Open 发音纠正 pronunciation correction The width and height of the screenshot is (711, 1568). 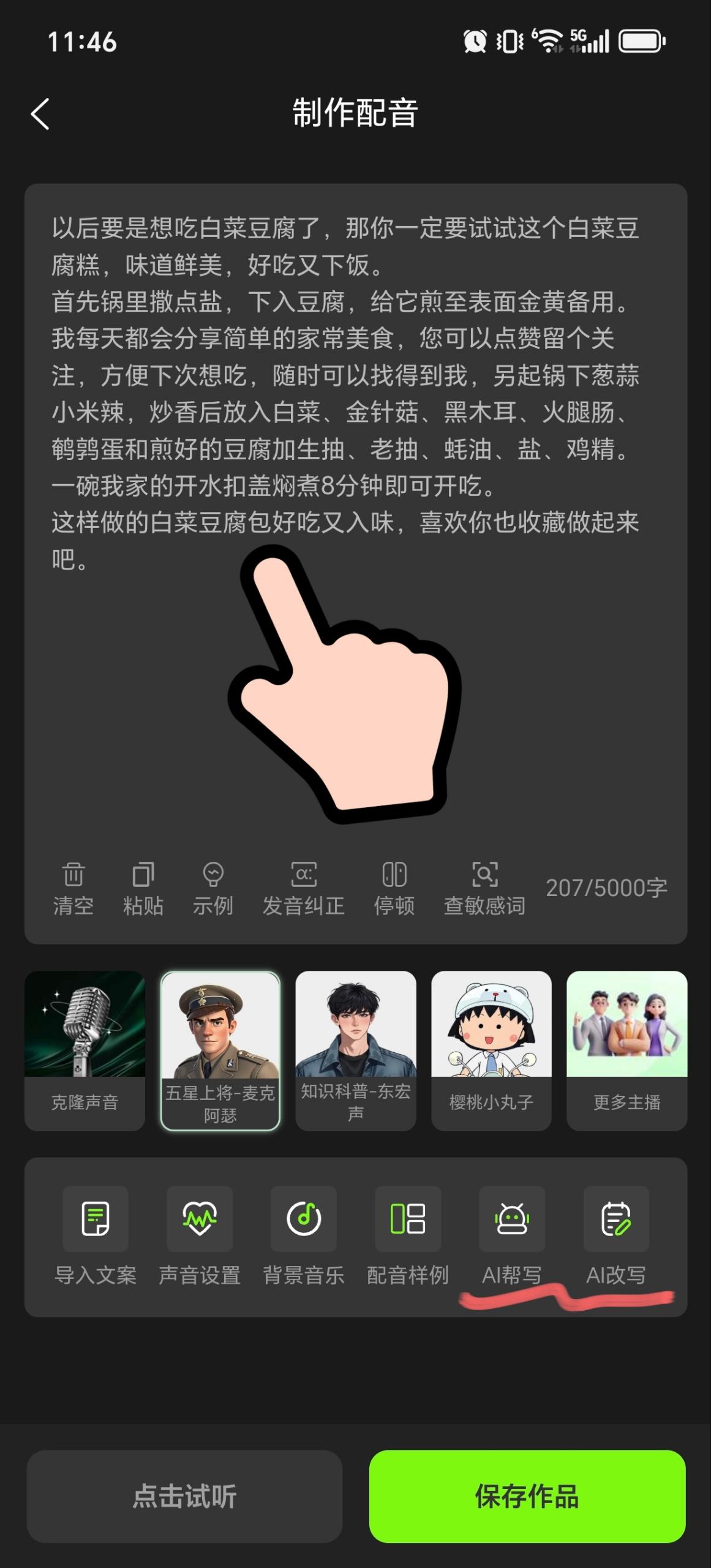[303, 889]
